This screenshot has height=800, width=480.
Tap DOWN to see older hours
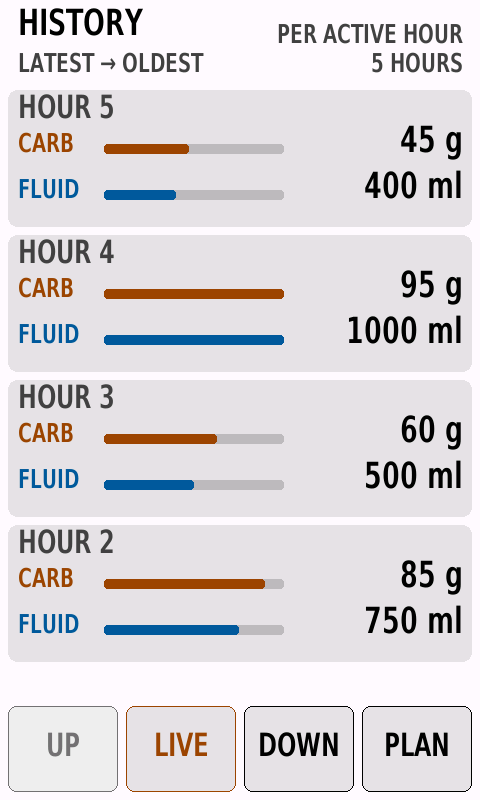pos(299,748)
